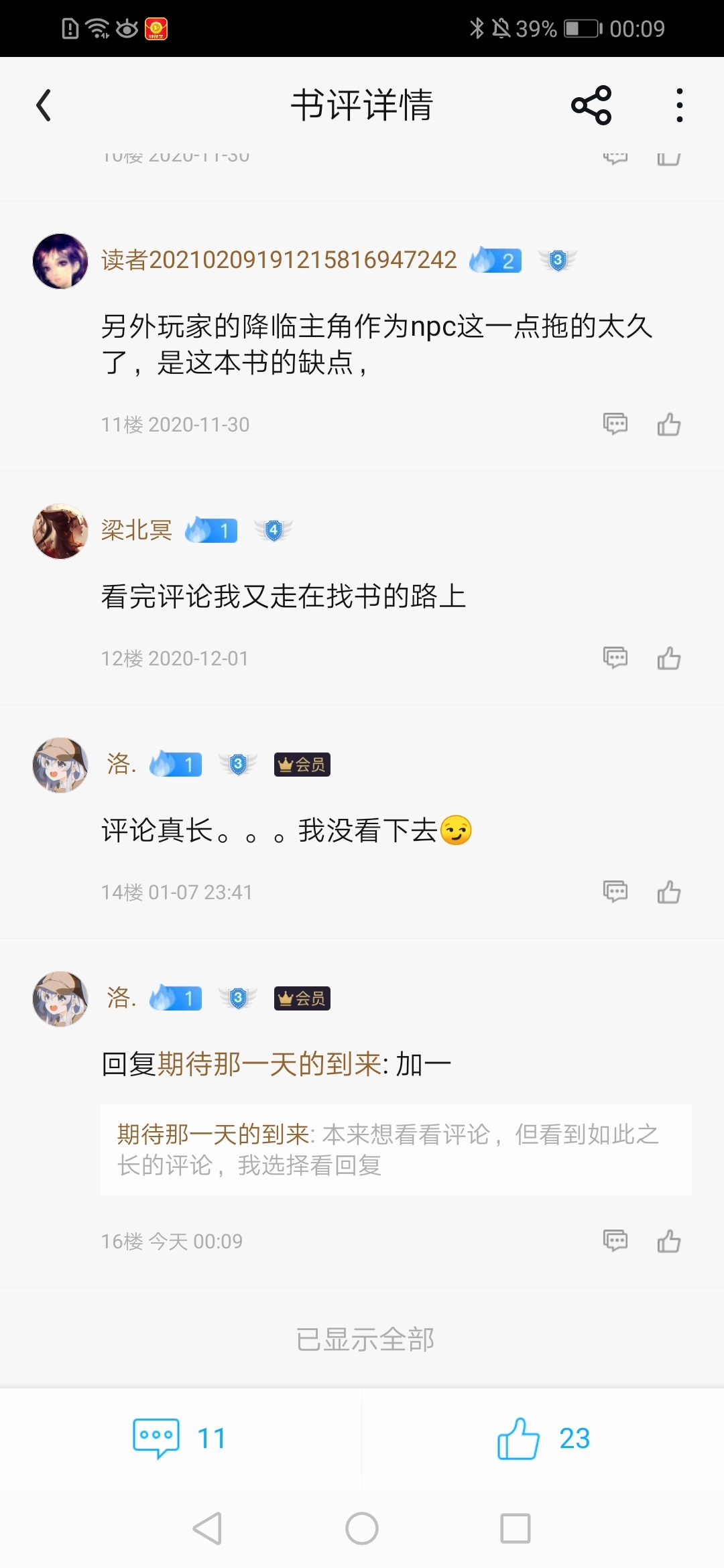Viewport: 724px width, 1568px height.
Task: Like the 16楼 comment
Action: (669, 1240)
